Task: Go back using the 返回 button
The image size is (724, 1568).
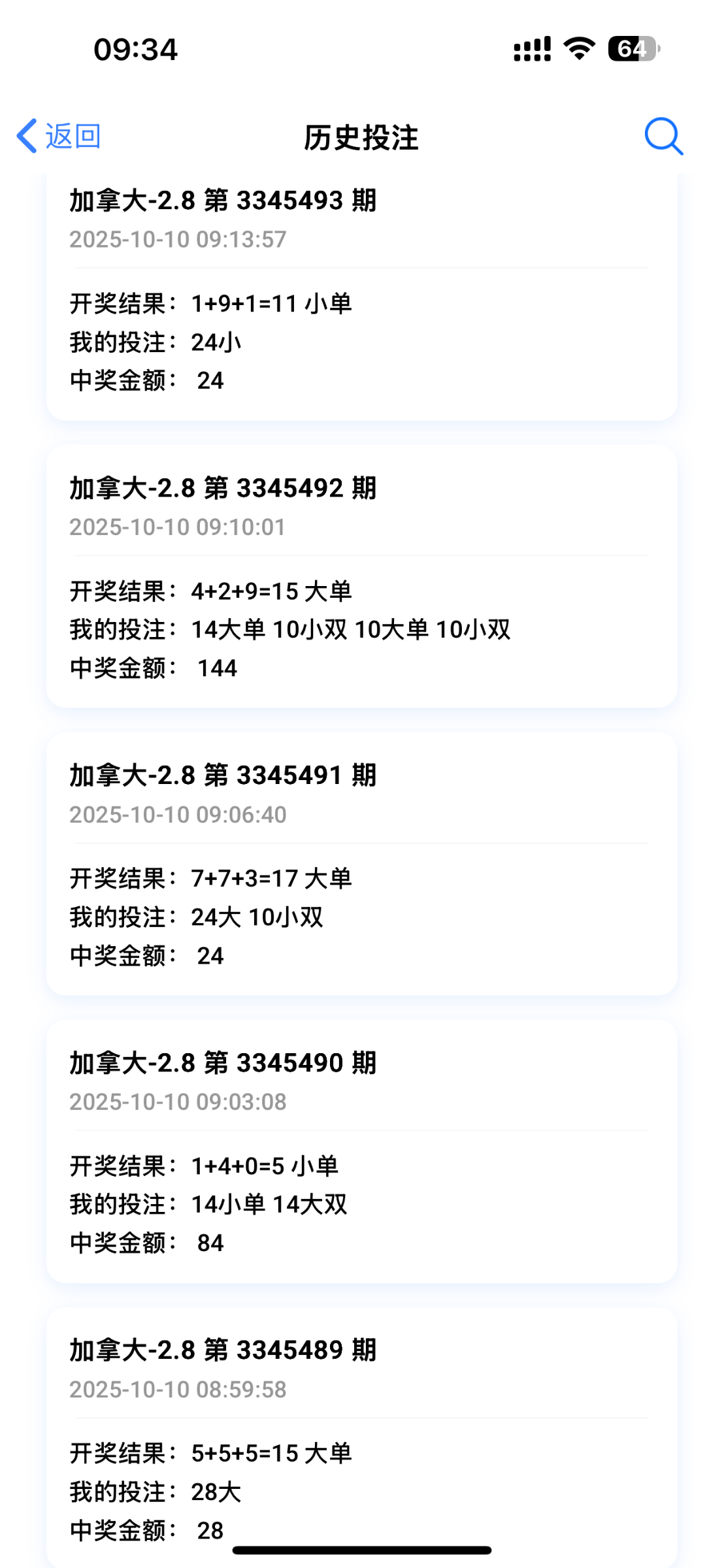Action: point(59,137)
